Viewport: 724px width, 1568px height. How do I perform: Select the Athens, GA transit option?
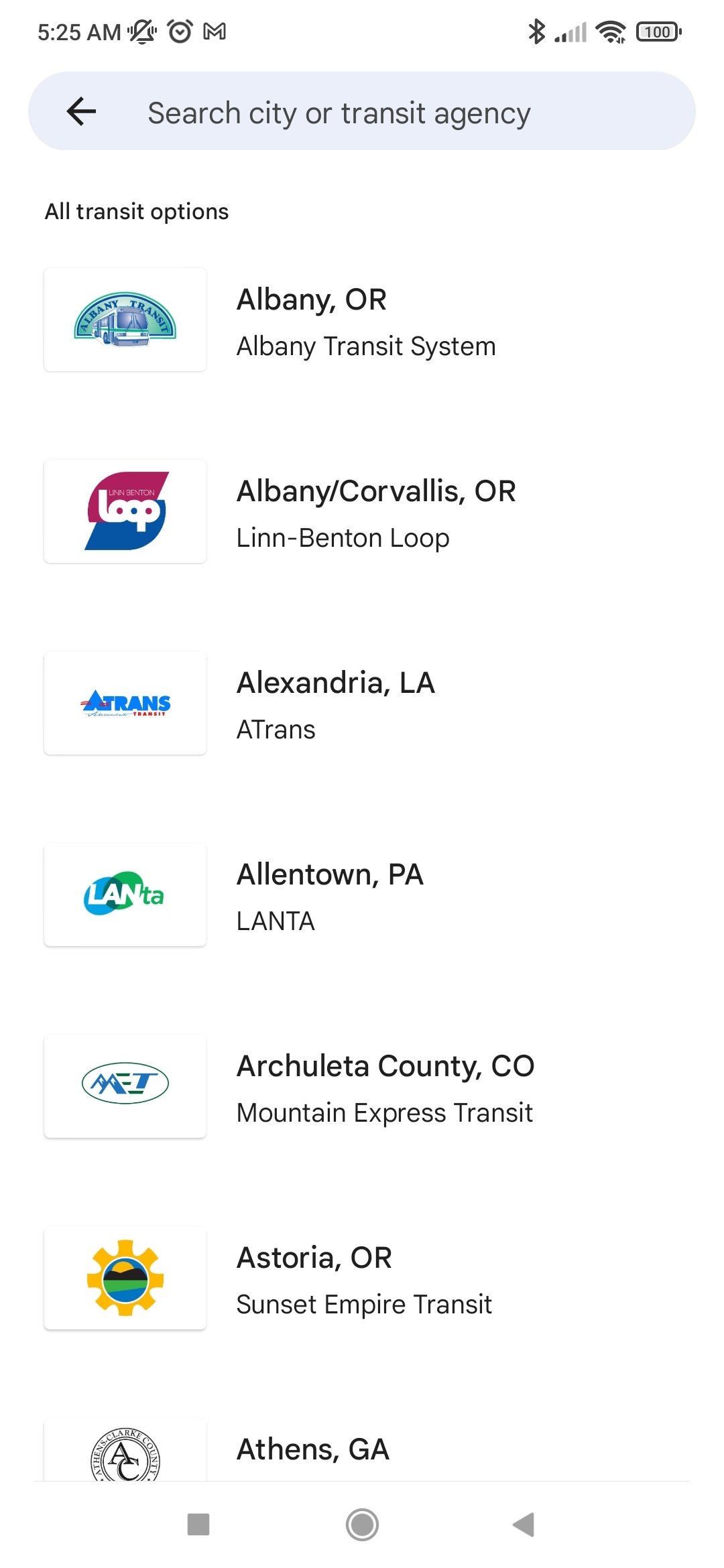point(312,1450)
